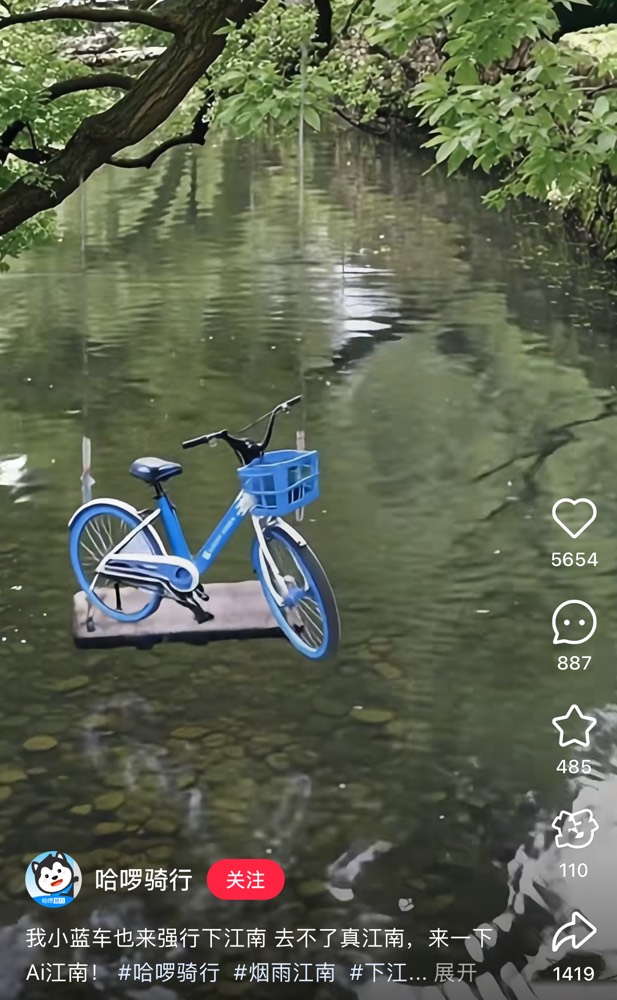This screenshot has width=617, height=1000.
Task: Expand the caption with 展开
Action: [x=456, y=972]
